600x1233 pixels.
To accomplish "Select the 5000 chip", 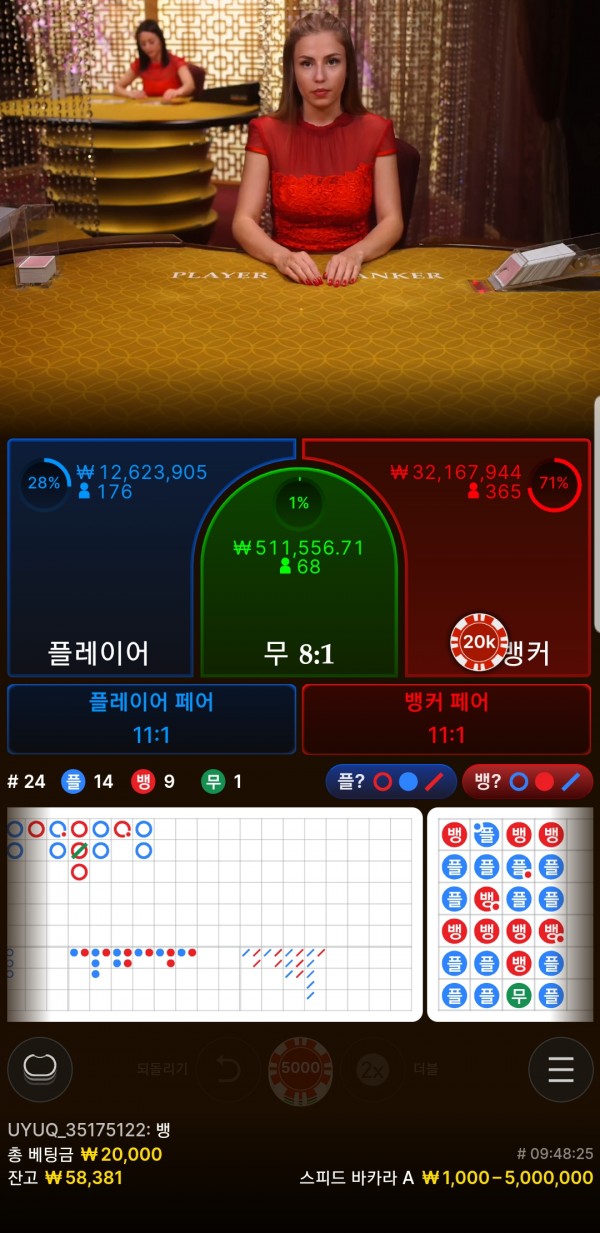I will 300,1070.
